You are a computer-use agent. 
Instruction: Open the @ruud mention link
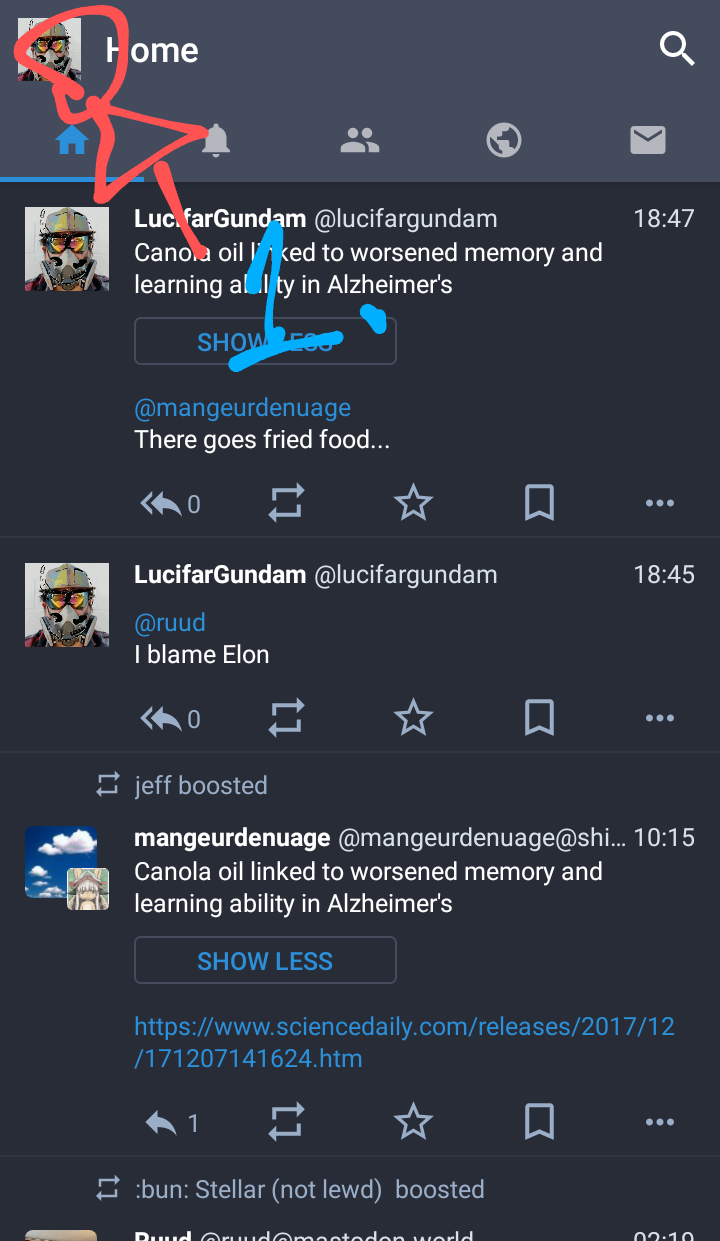pos(170,622)
